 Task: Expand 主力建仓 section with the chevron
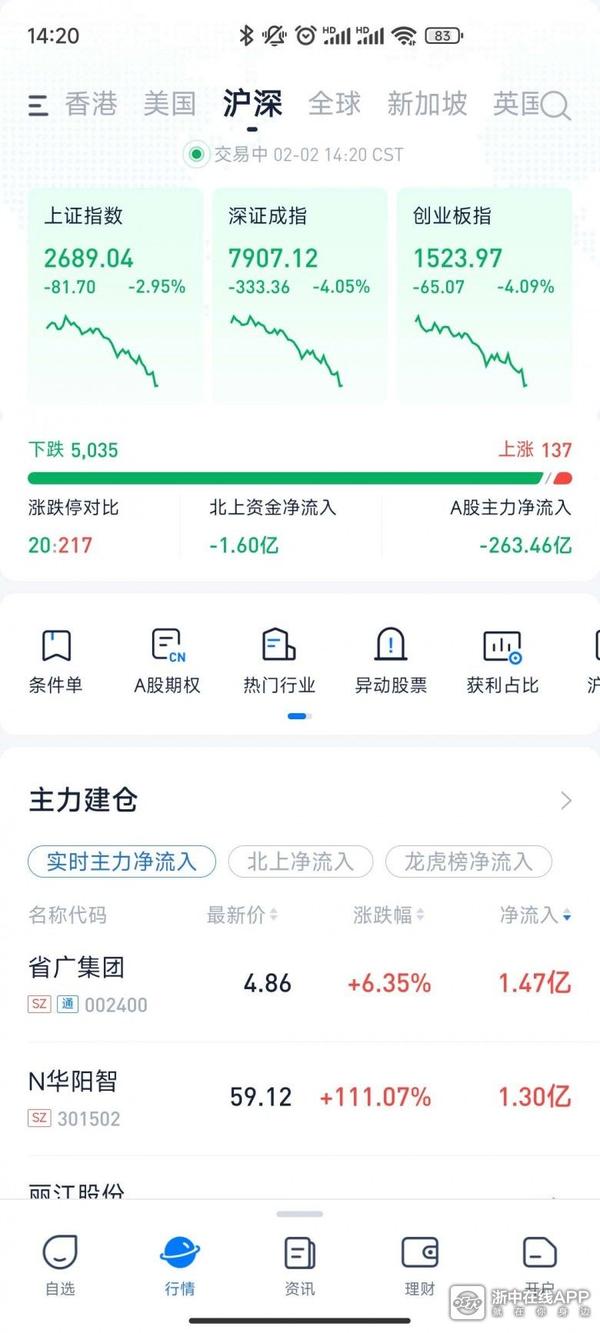click(x=566, y=800)
